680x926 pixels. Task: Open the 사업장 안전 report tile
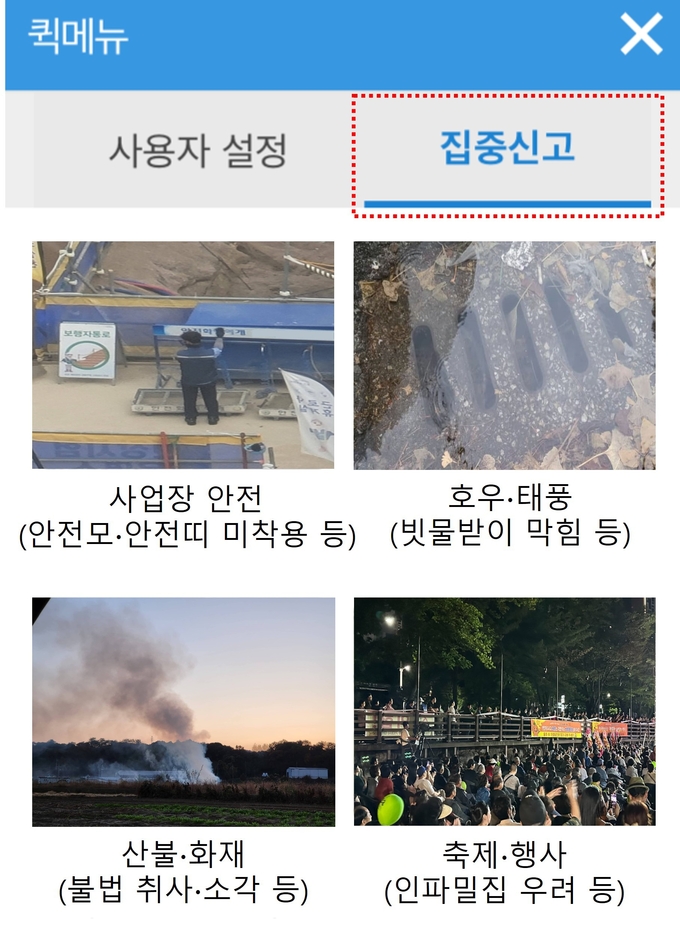[183, 355]
